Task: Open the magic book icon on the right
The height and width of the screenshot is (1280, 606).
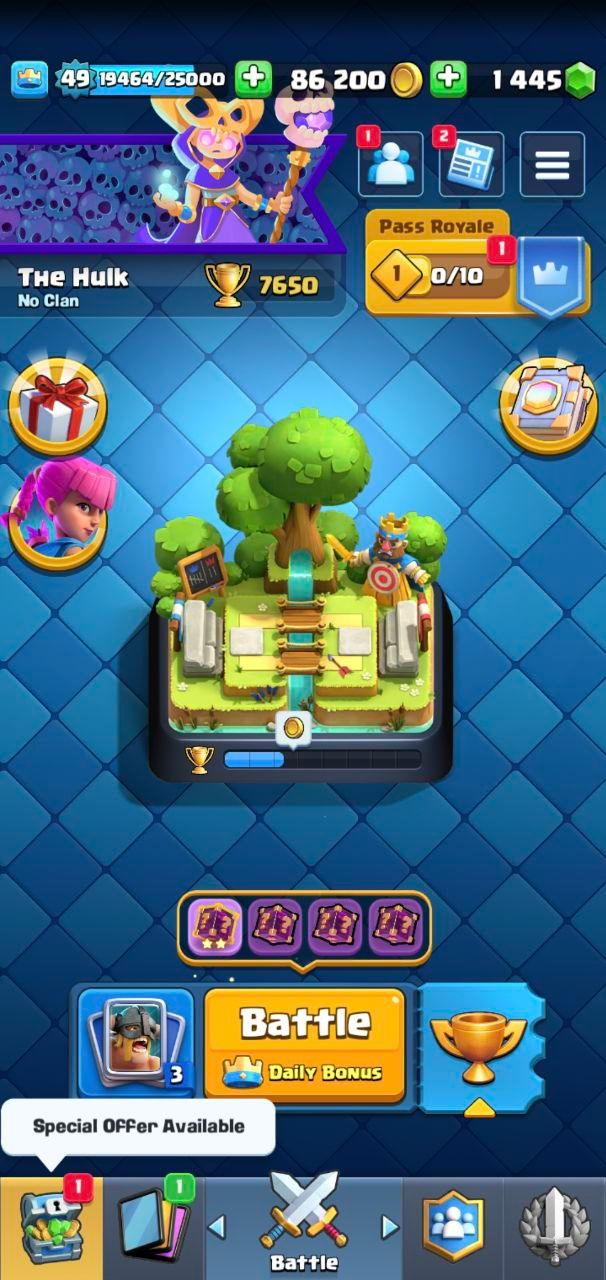Action: point(547,406)
